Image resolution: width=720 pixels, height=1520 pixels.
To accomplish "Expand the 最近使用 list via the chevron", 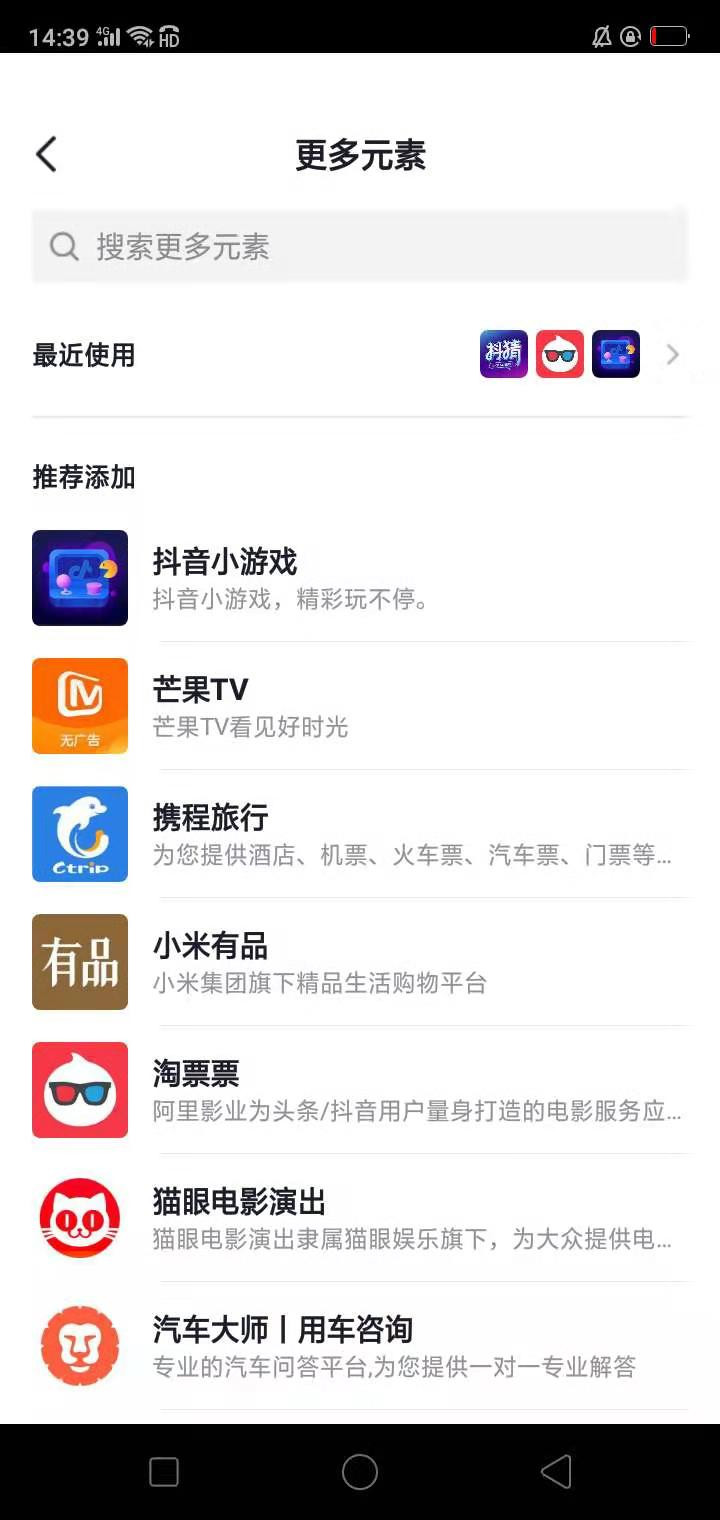I will coord(673,354).
